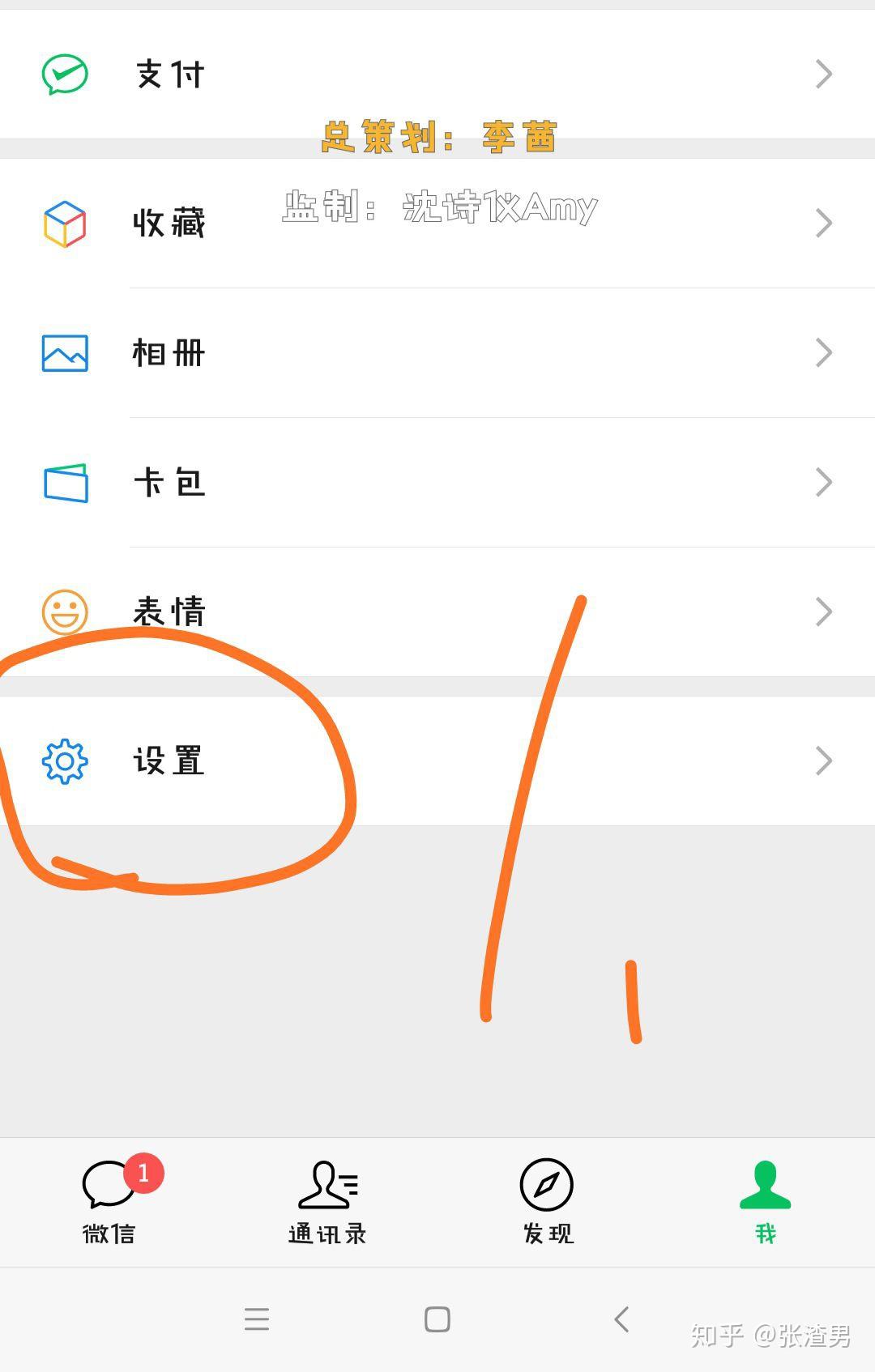Open the 相册 (Album) row
This screenshot has height=1372, width=875.
pyautogui.click(x=437, y=353)
